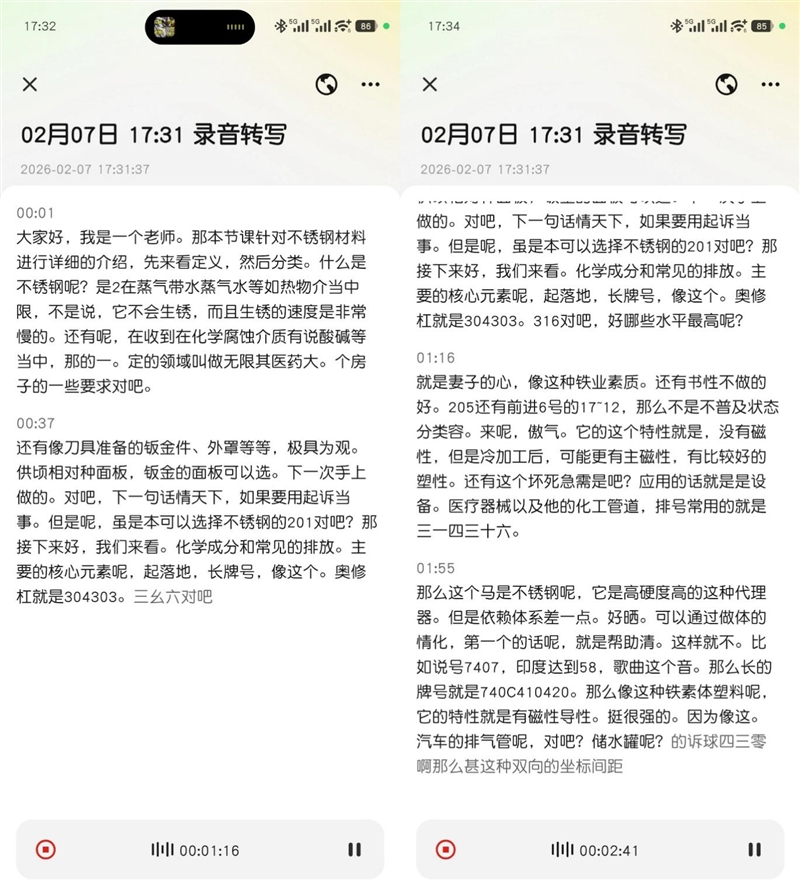Tap the waveform icon in the bottom bar

pyautogui.click(x=163, y=849)
